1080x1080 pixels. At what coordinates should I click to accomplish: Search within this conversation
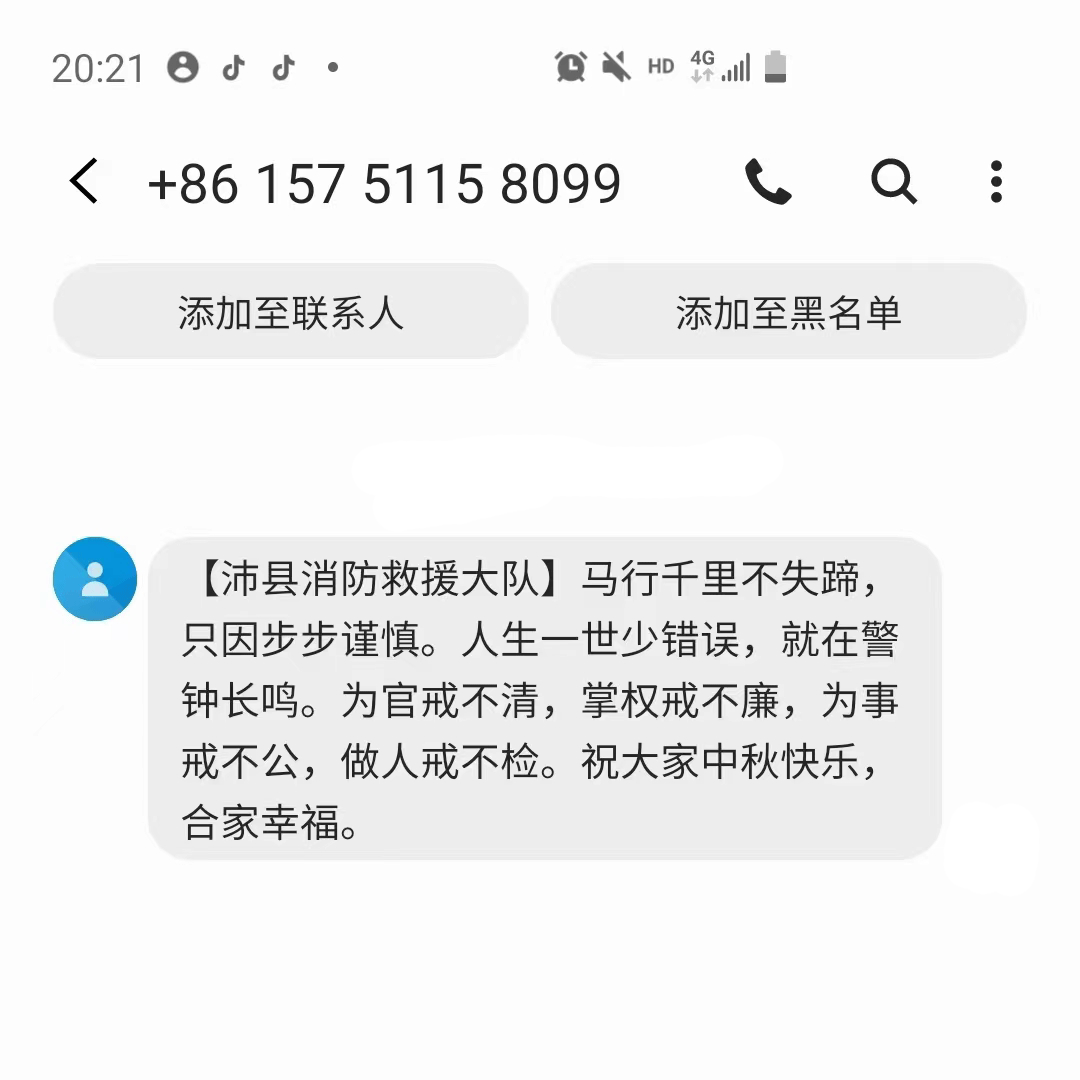[893, 183]
